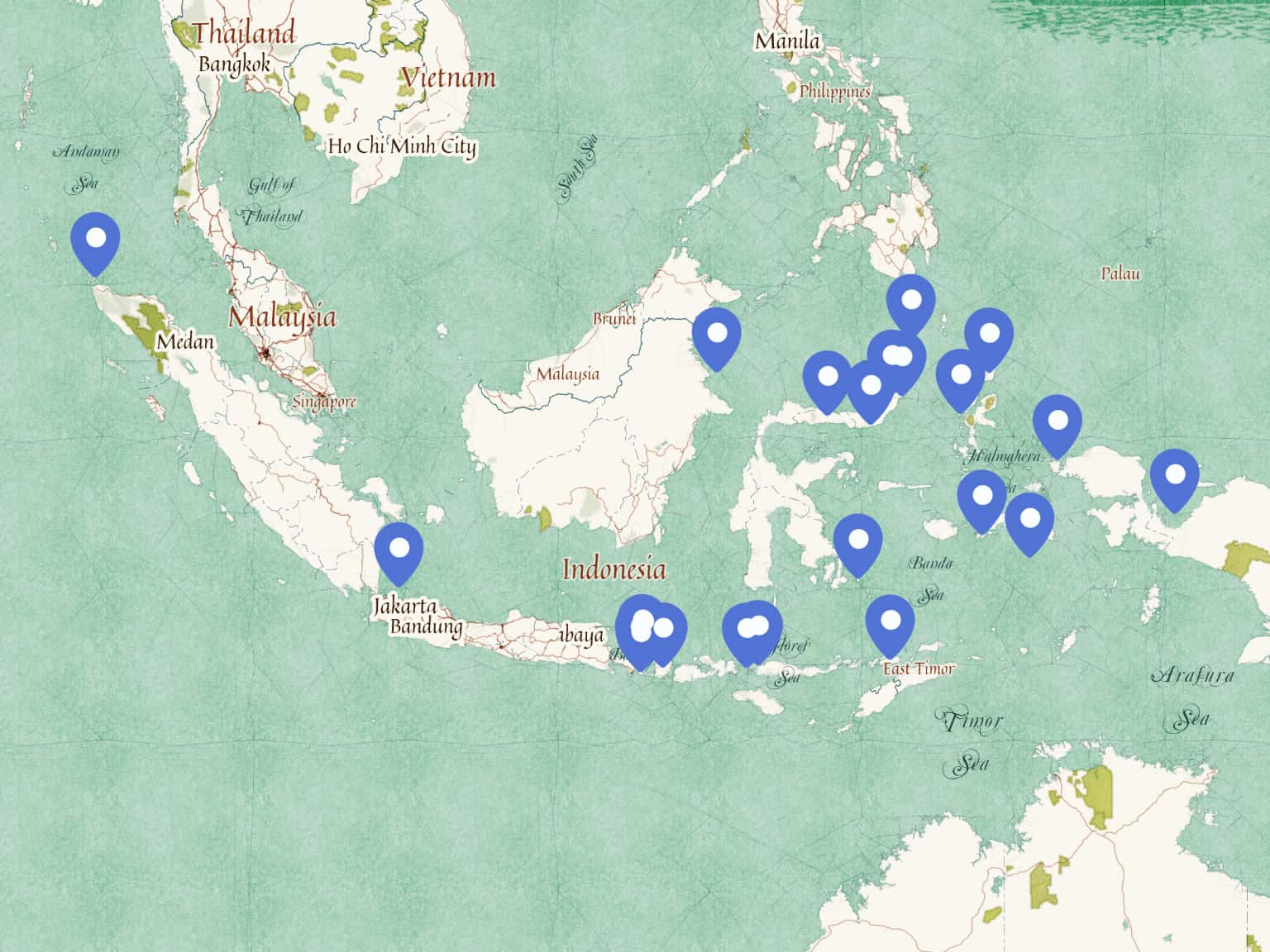Viewport: 1270px width, 952px height.
Task: Tap the pin left of the Banda label
Action: pyautogui.click(x=858, y=544)
